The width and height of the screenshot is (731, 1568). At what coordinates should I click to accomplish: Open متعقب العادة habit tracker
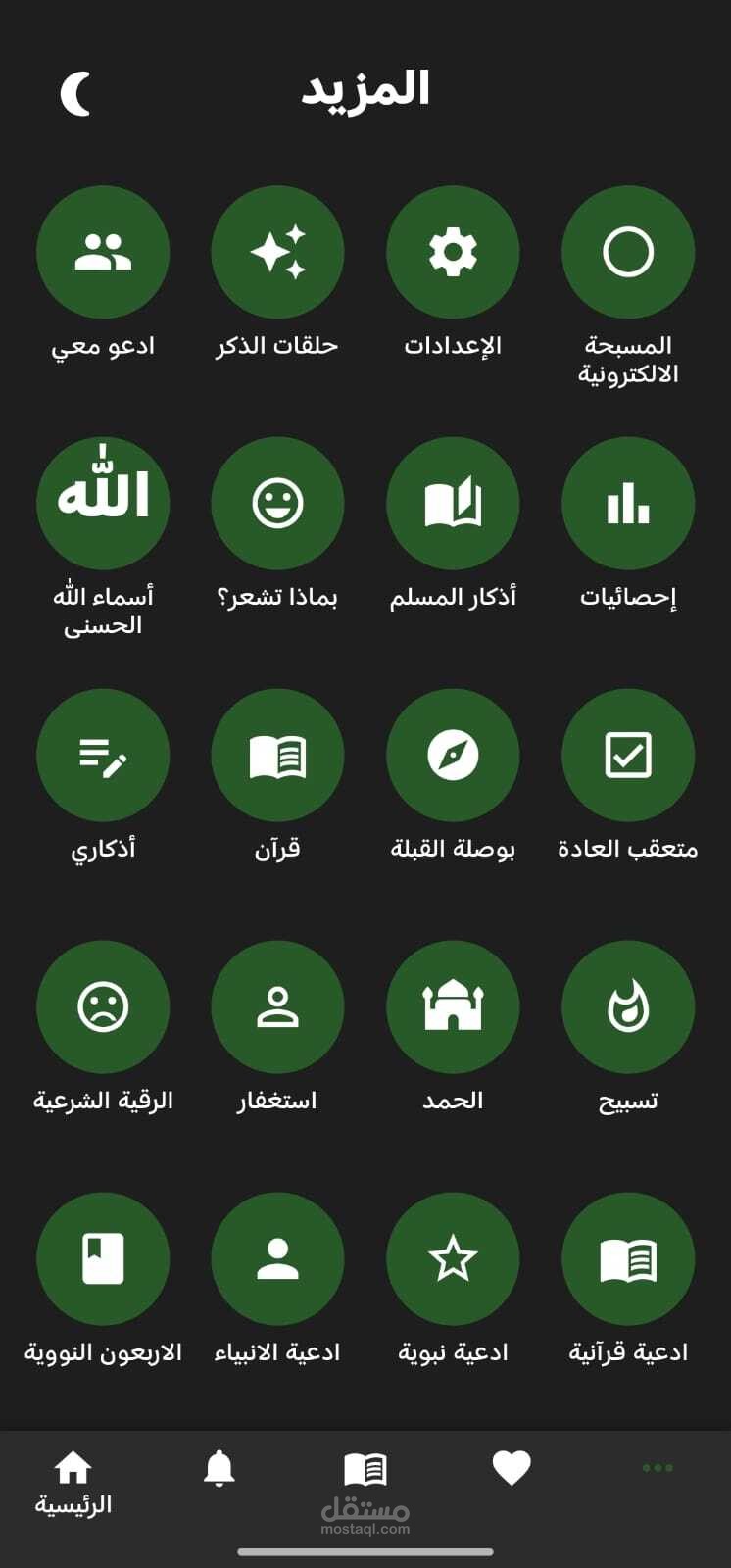point(628,755)
